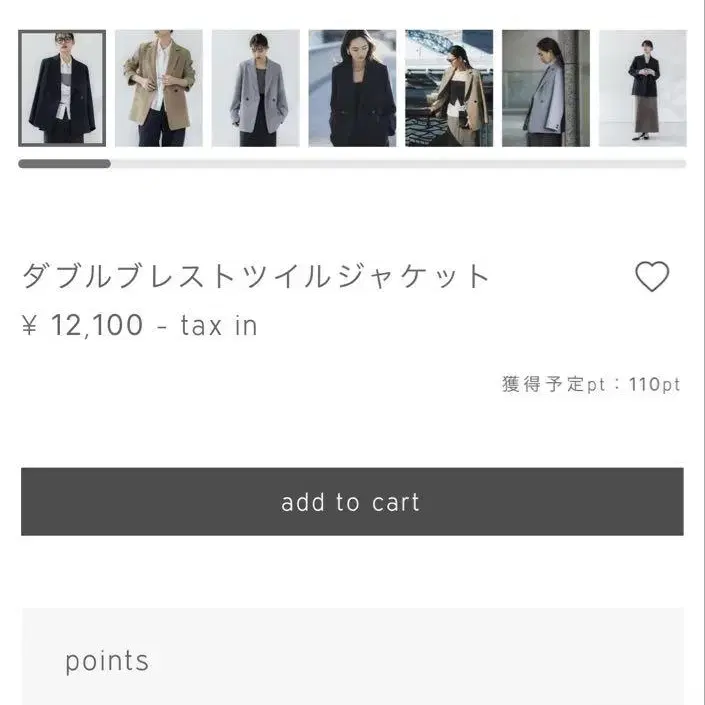Image resolution: width=705 pixels, height=705 pixels.
Task: View the beige jacket thumbnail
Action: pos(158,88)
